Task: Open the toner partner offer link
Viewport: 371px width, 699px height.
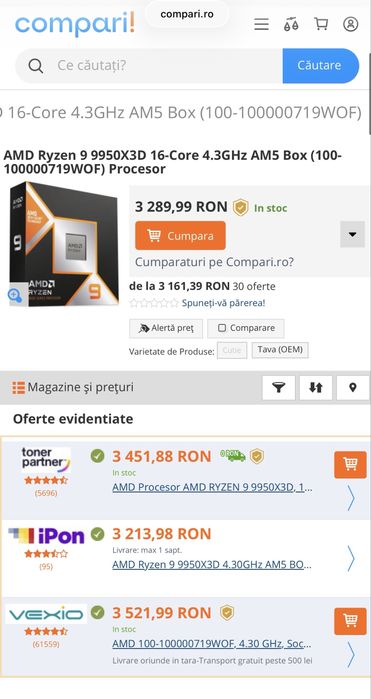Action: click(x=212, y=487)
